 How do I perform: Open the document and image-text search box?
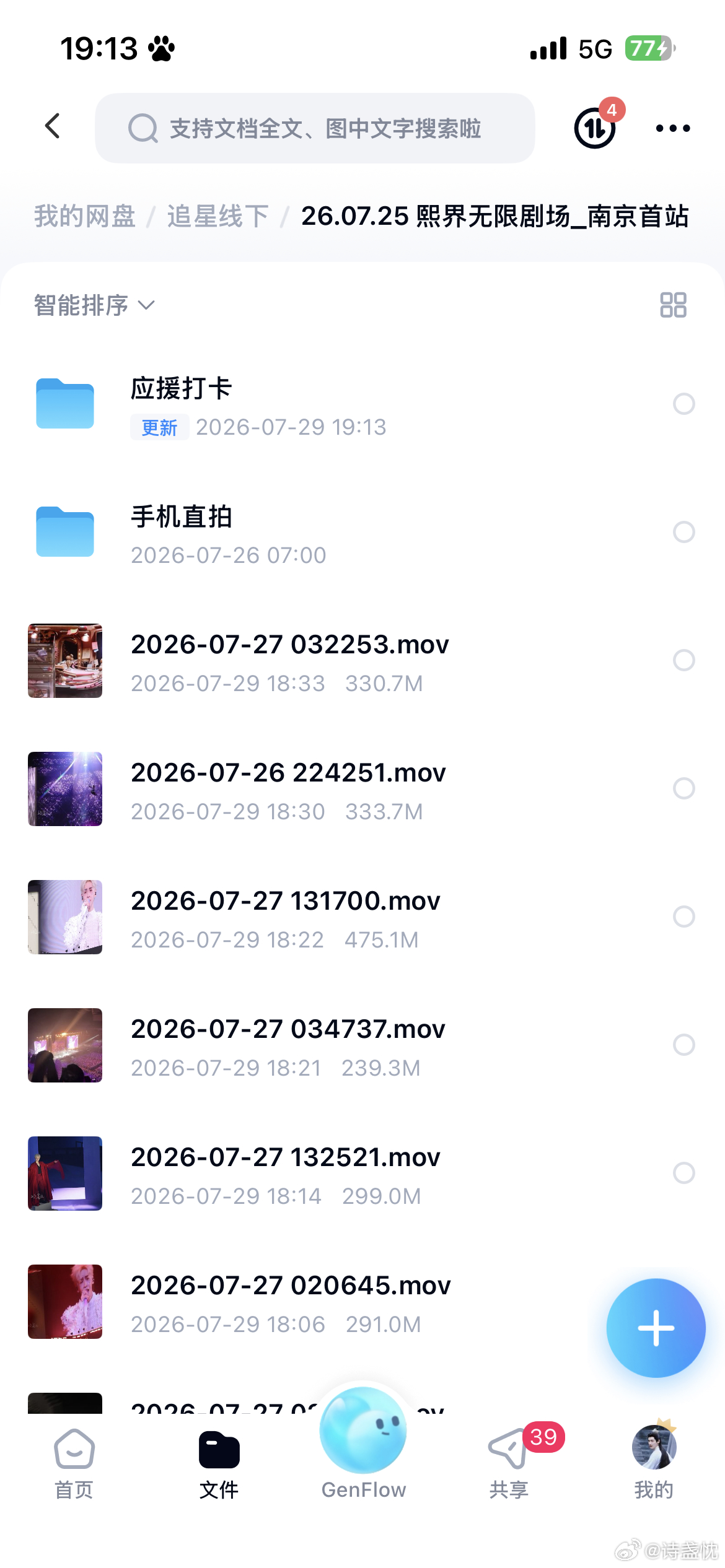tap(315, 128)
